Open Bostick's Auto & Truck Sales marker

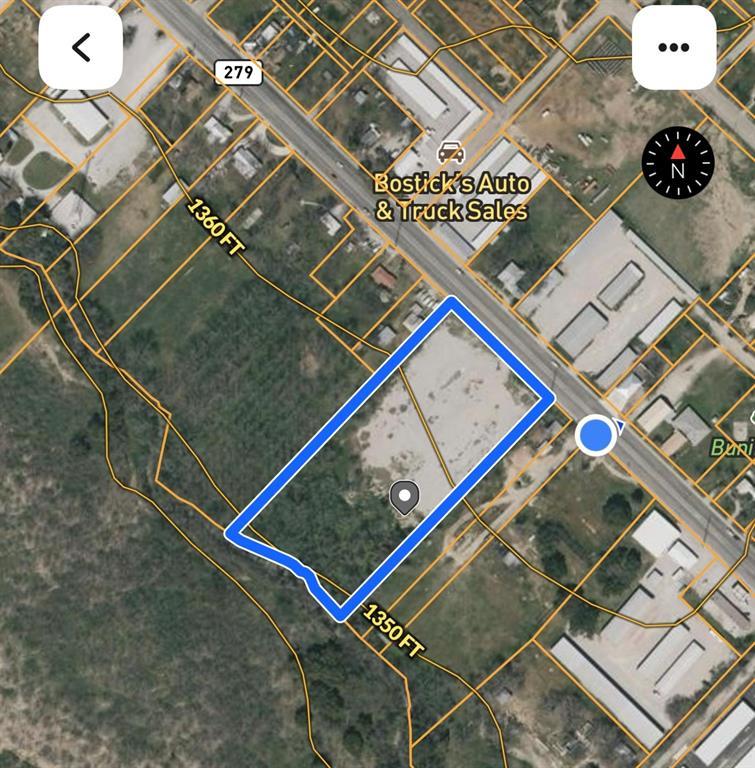point(451,154)
